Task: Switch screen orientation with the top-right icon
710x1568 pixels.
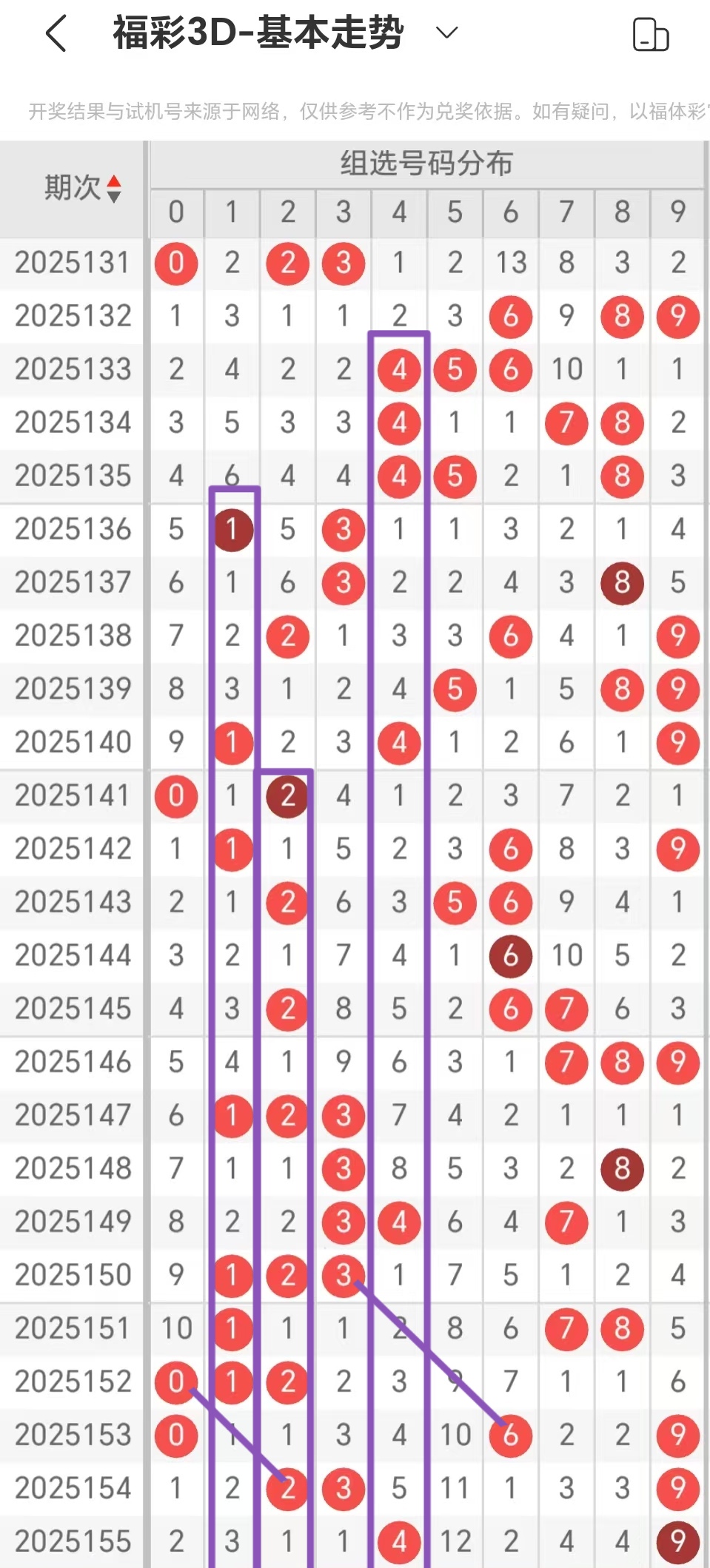Action: tap(651, 35)
